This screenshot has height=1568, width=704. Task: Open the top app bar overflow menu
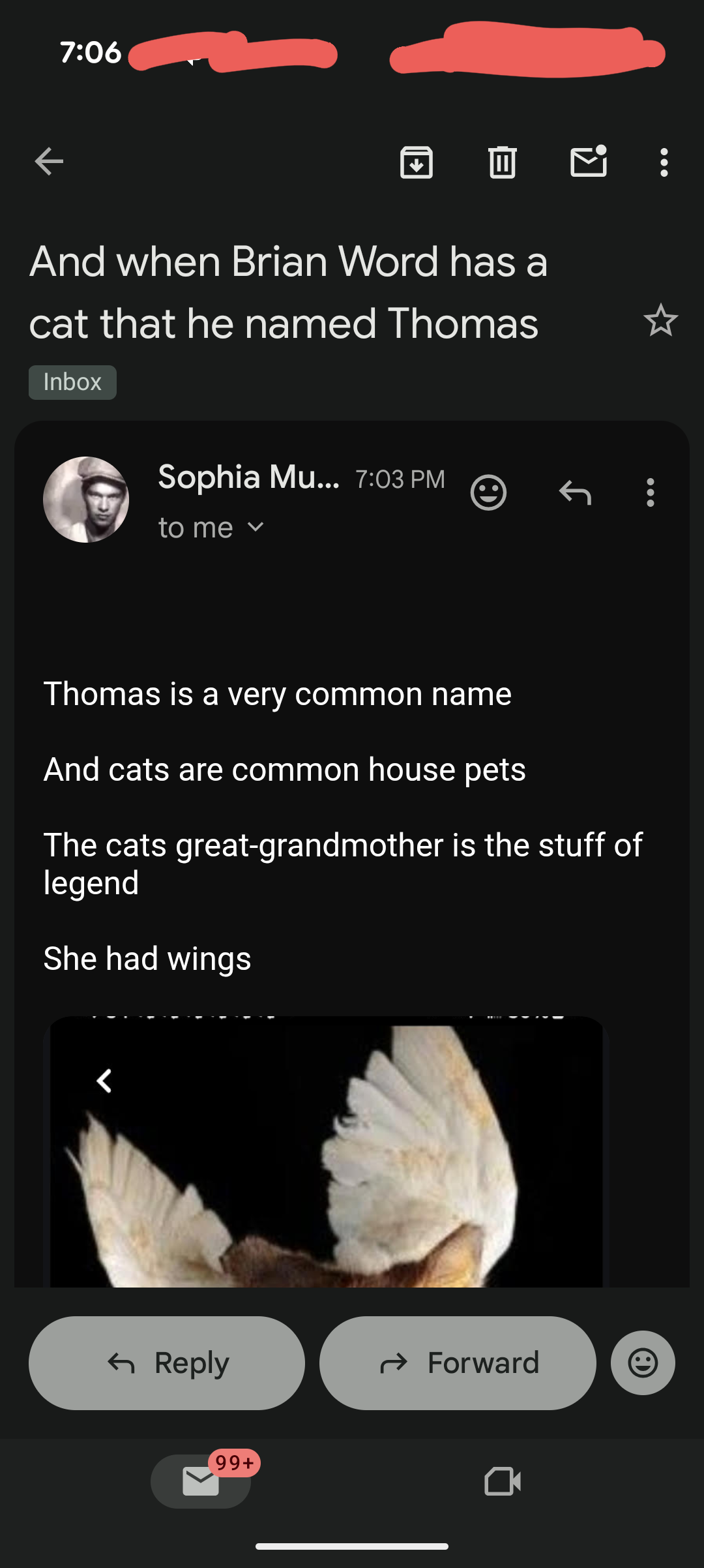pos(664,162)
